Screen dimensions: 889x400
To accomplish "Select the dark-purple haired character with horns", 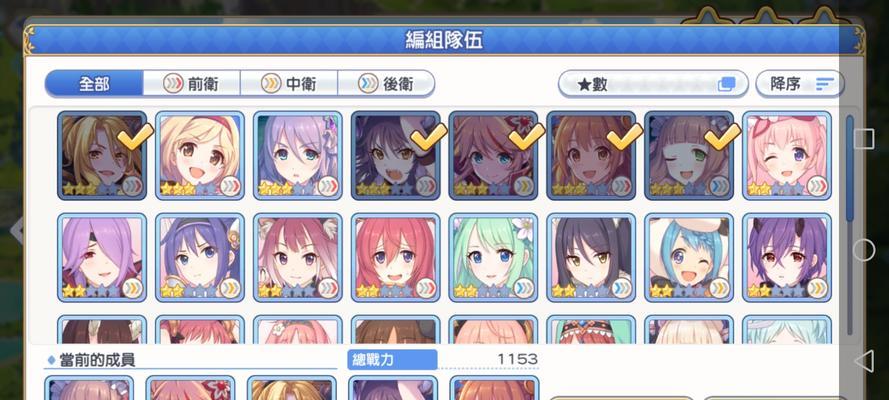I will pyautogui.click(x=787, y=257).
